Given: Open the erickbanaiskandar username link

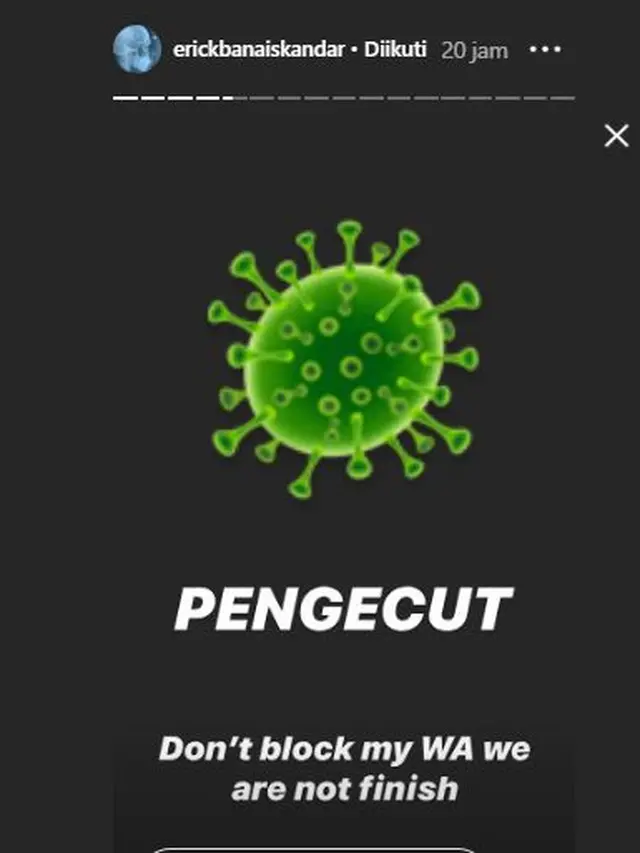Looking at the screenshot, I should pyautogui.click(x=260, y=50).
